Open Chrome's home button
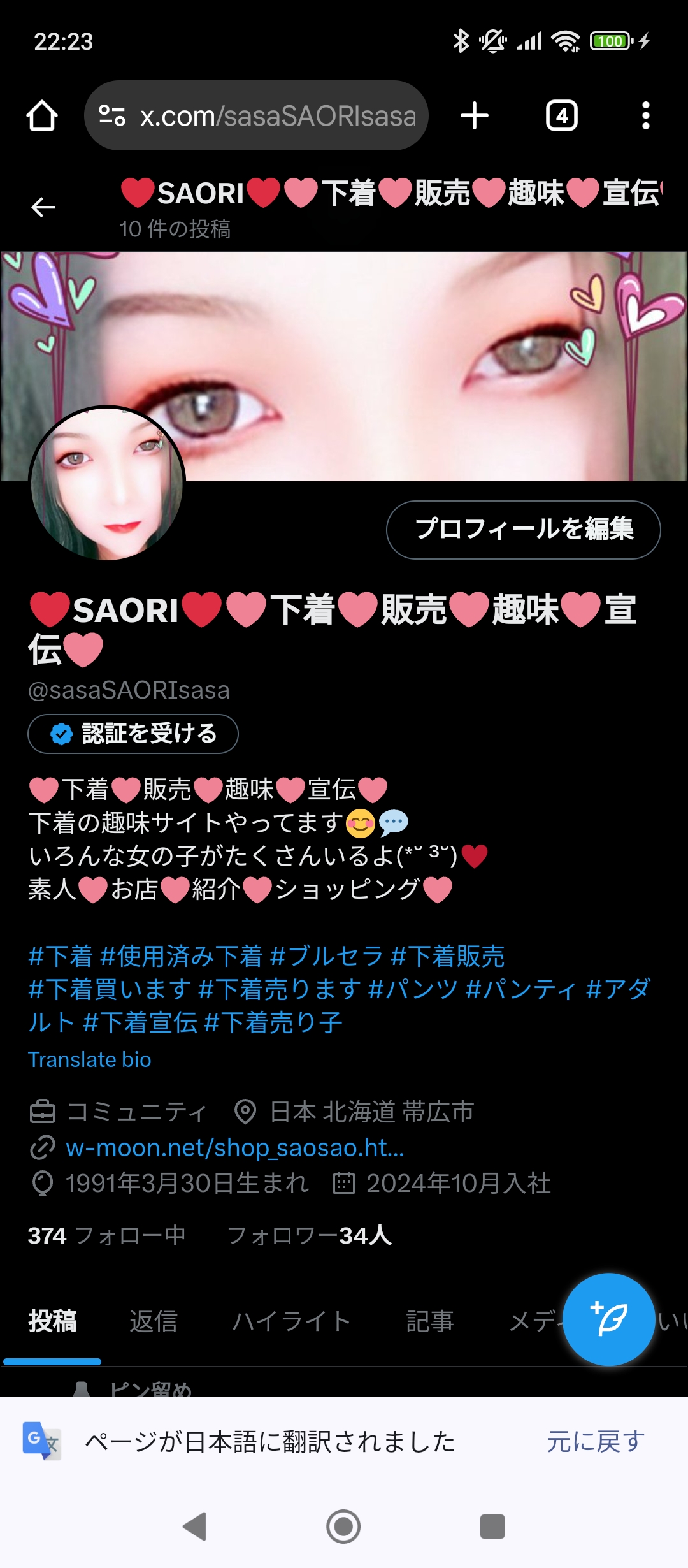688x1568 pixels. [42, 115]
